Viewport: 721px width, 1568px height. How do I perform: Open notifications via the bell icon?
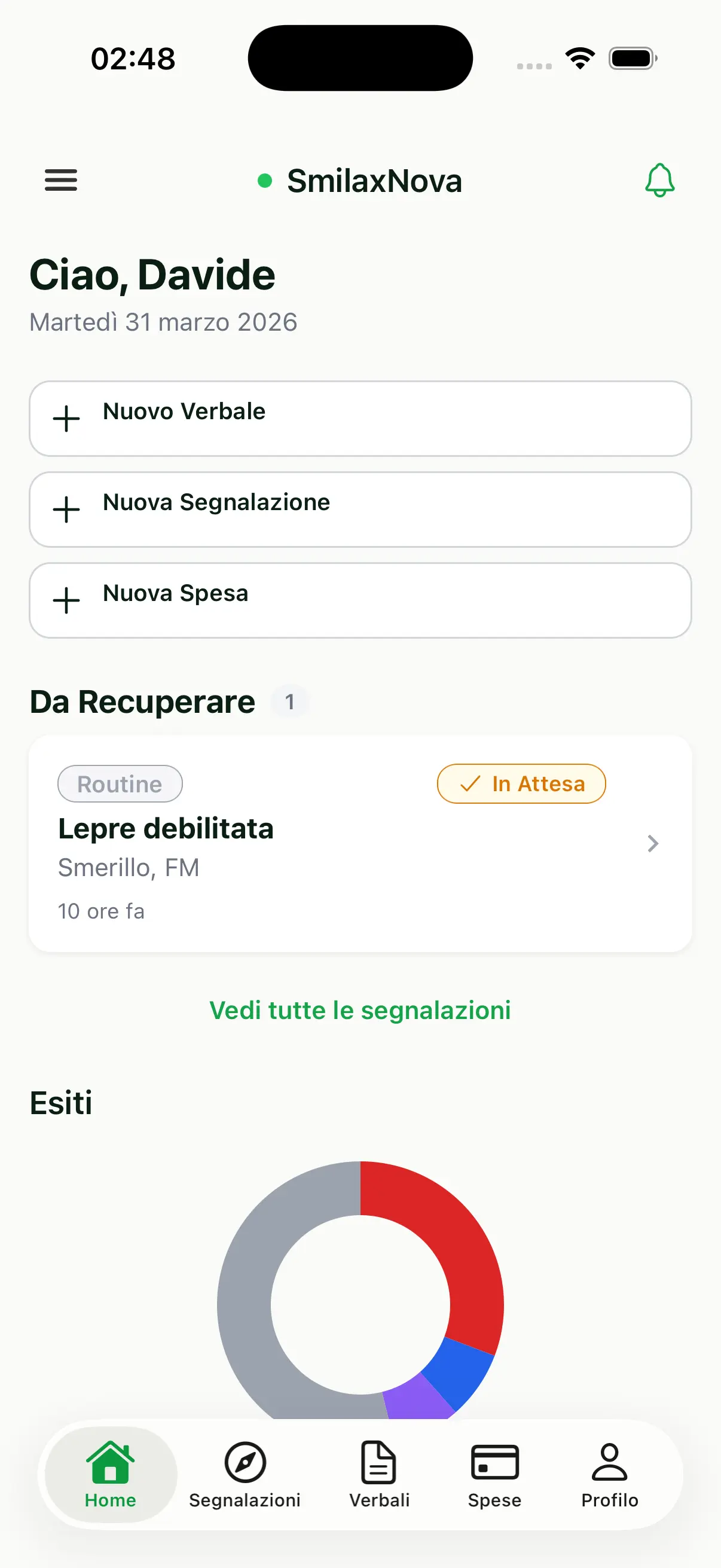(x=659, y=179)
